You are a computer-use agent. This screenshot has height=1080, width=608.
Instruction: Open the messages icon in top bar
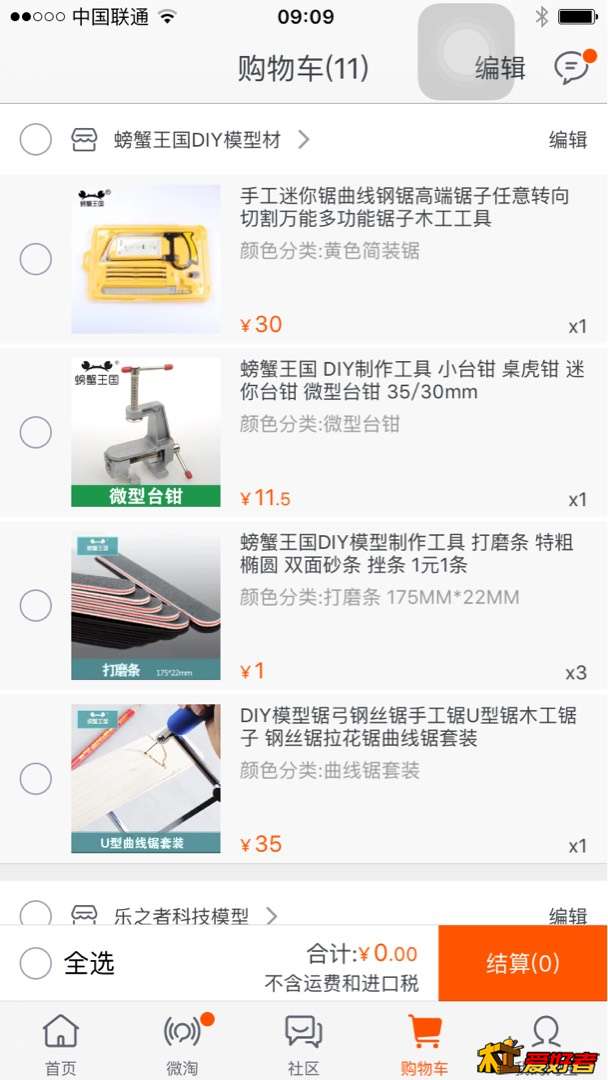[571, 67]
